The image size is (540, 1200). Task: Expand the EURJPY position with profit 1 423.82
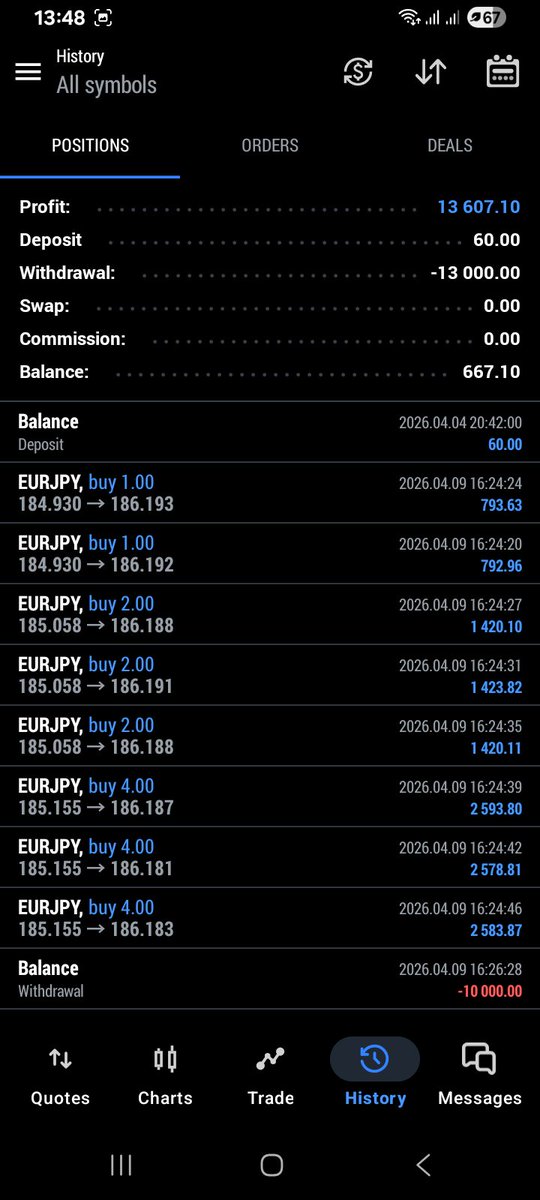click(270, 675)
